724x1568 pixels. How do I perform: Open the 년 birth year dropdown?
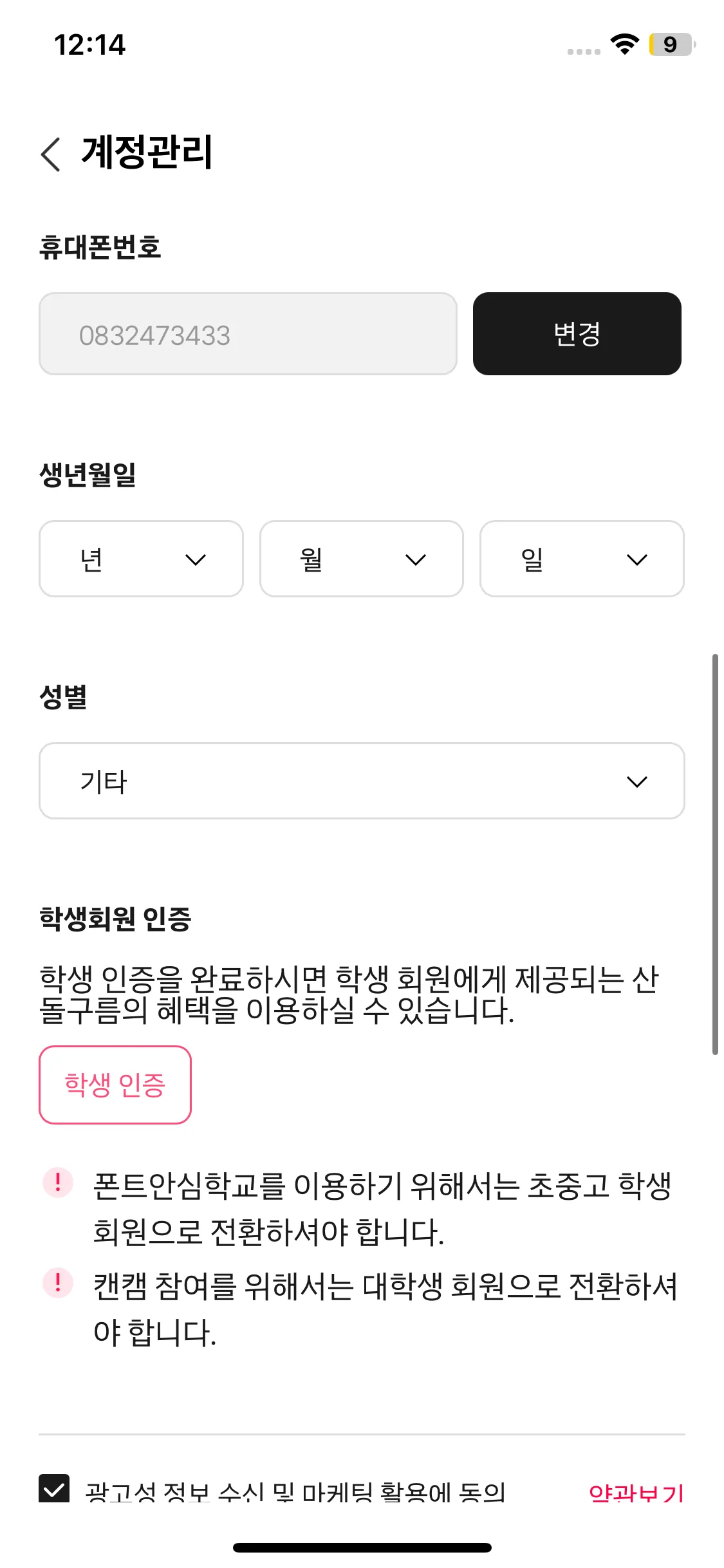click(141, 559)
